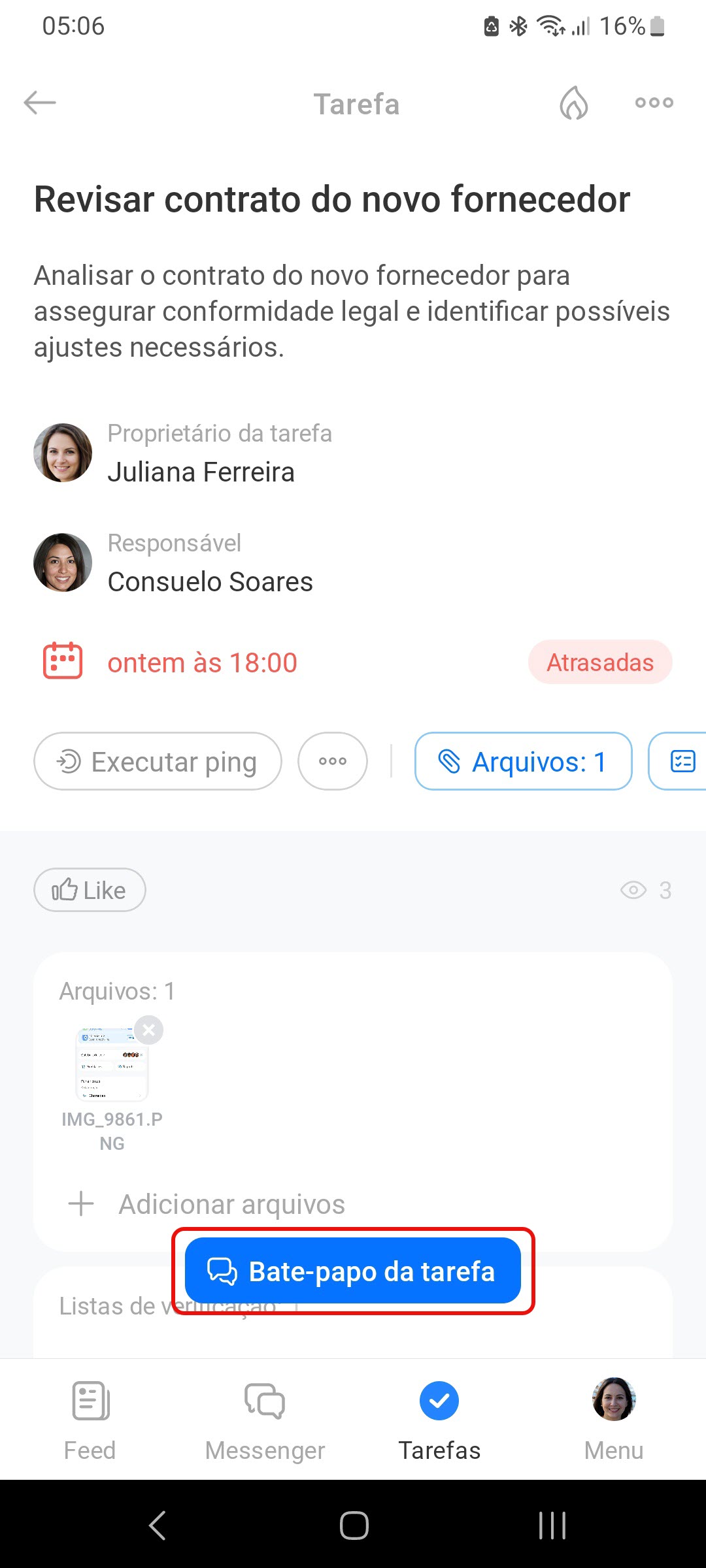Image resolution: width=706 pixels, height=1568 pixels.
Task: Open Bate-papo da tarefa
Action: pos(353,1271)
